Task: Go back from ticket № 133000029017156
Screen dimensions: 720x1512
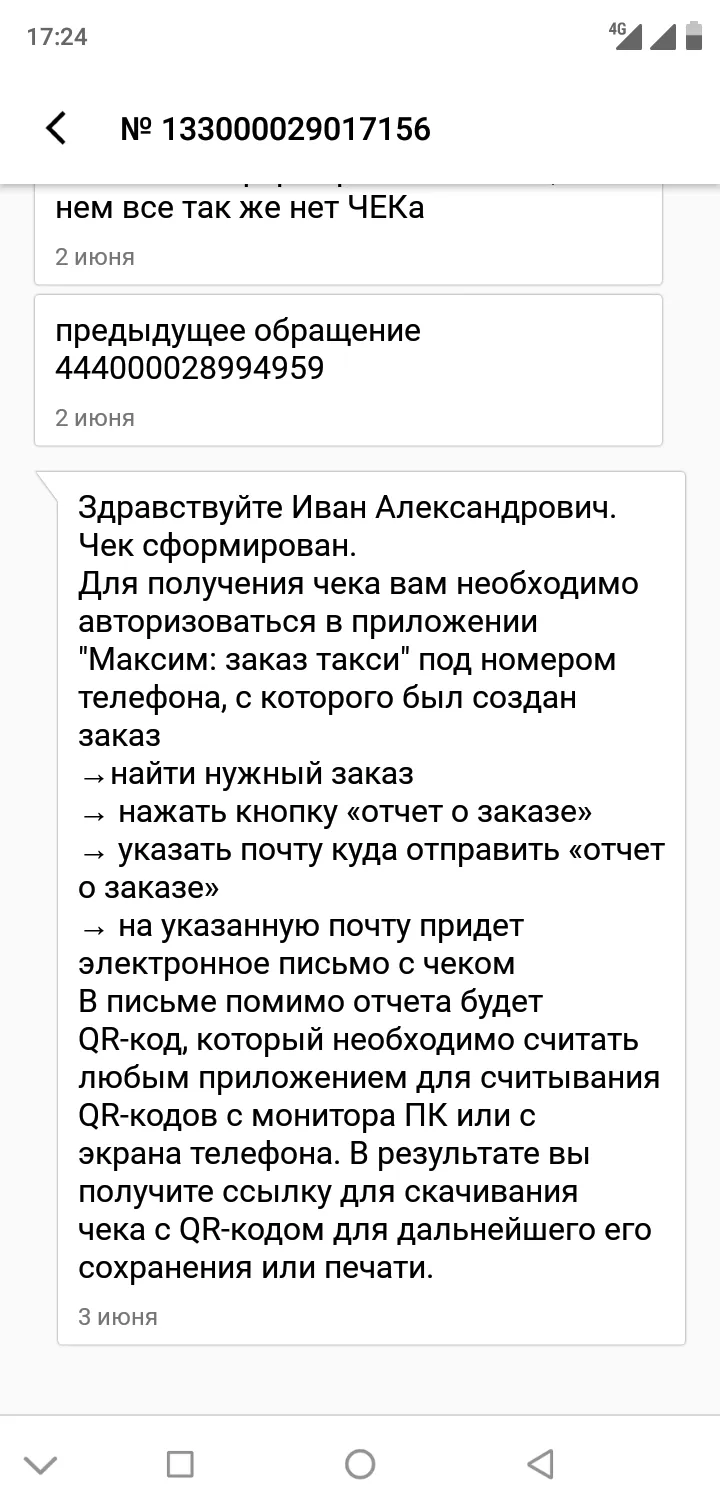Action: pos(56,128)
